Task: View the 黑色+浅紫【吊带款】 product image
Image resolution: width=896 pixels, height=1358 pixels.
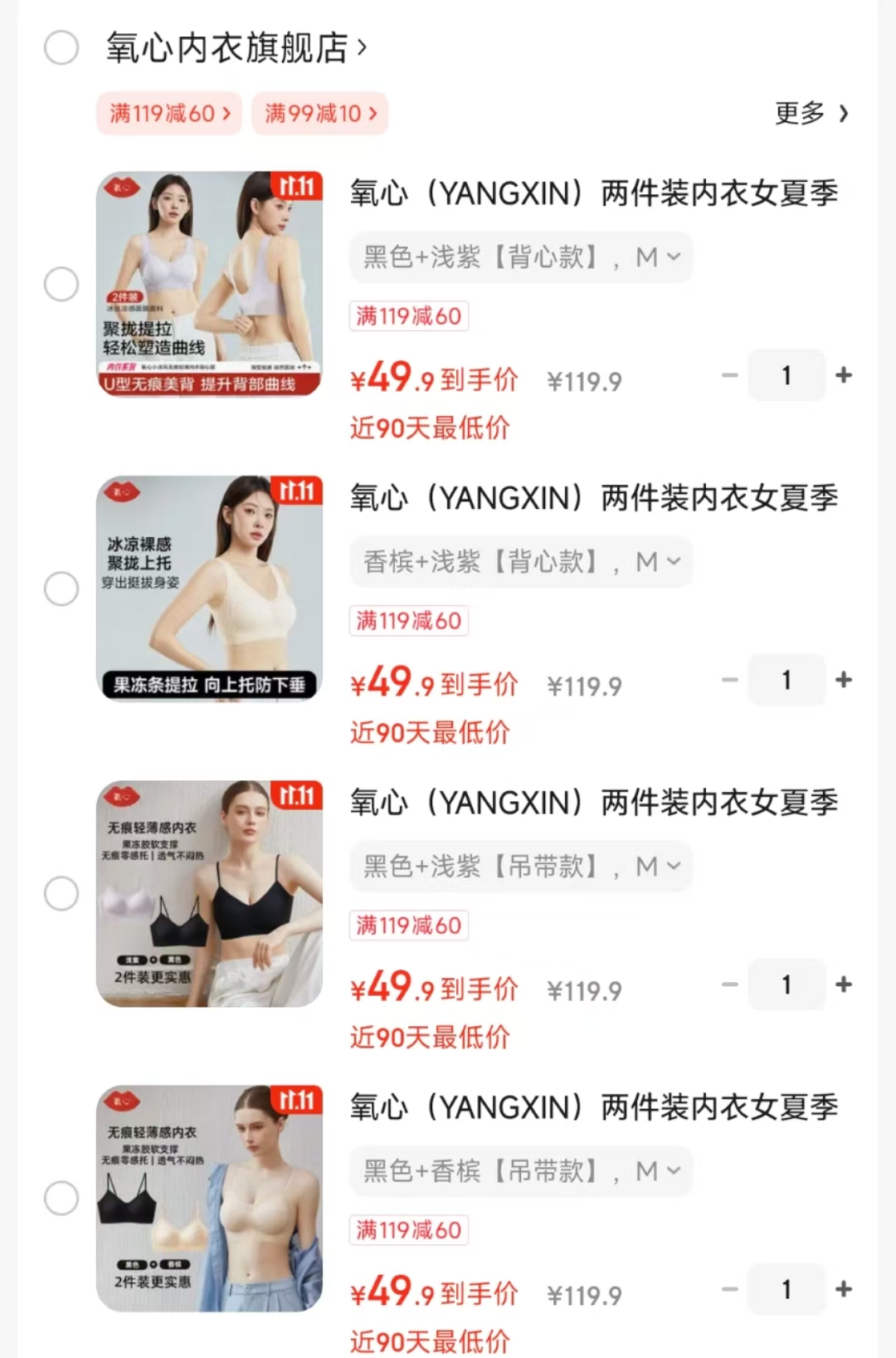Action: point(209,893)
